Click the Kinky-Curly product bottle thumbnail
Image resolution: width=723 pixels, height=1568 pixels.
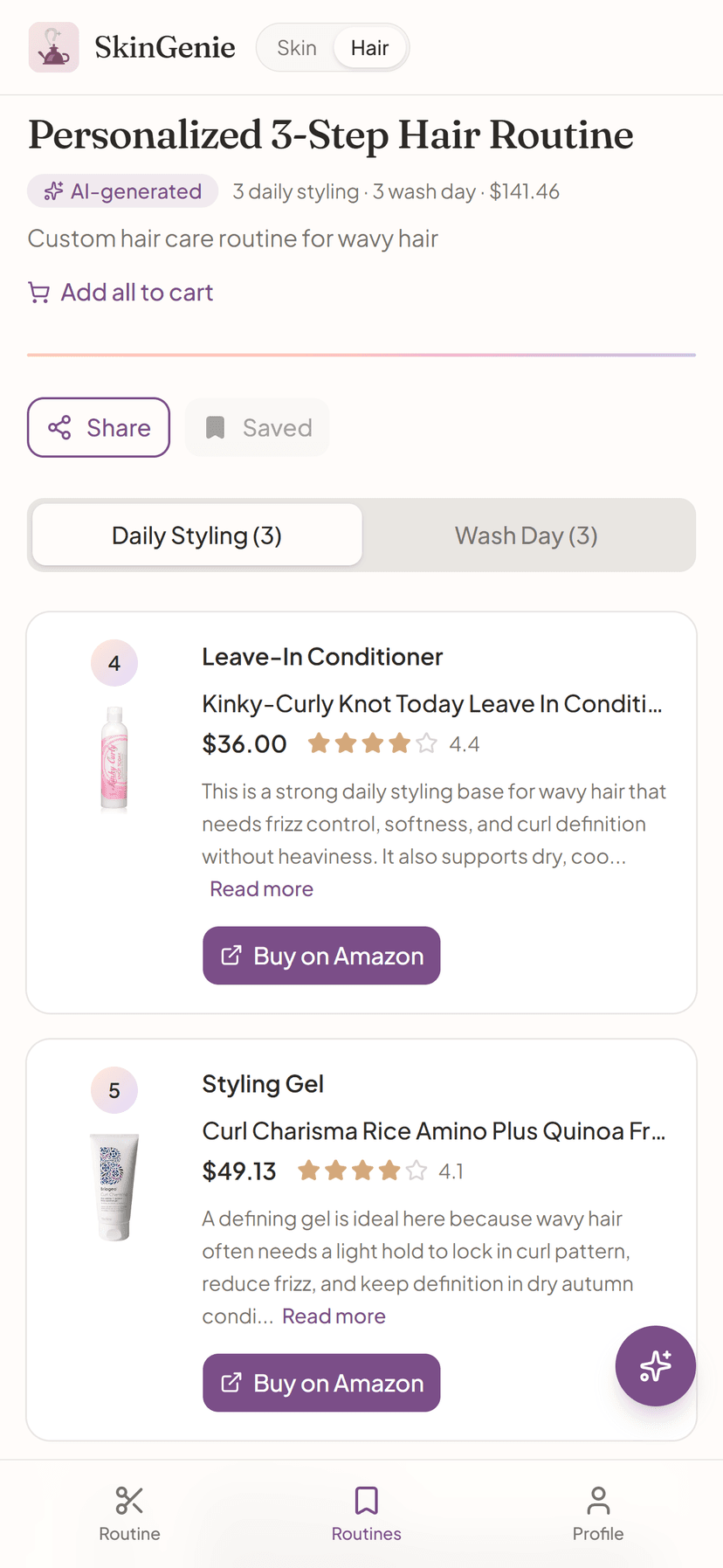[114, 758]
